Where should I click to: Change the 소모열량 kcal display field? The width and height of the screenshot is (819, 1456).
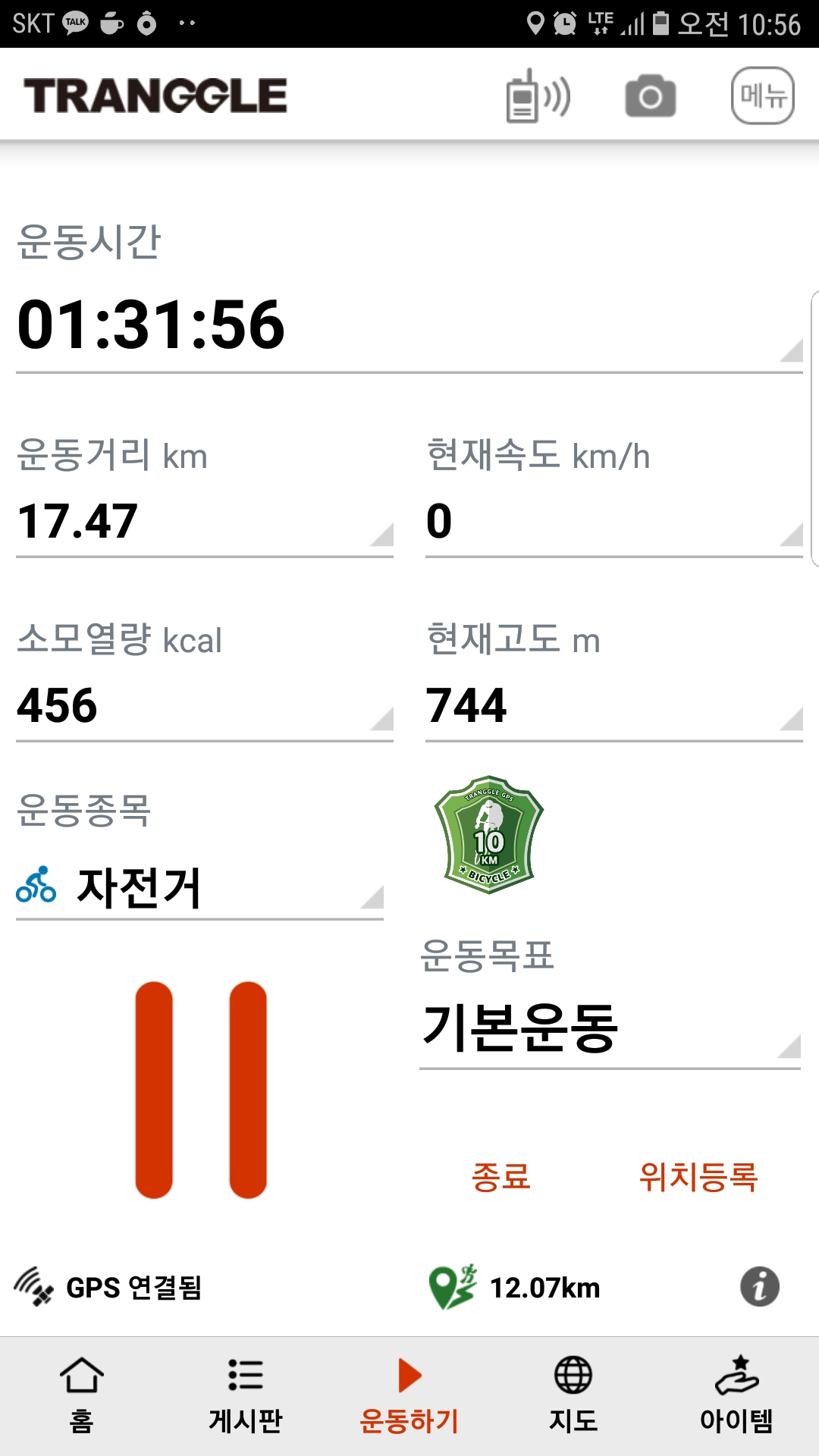204,706
